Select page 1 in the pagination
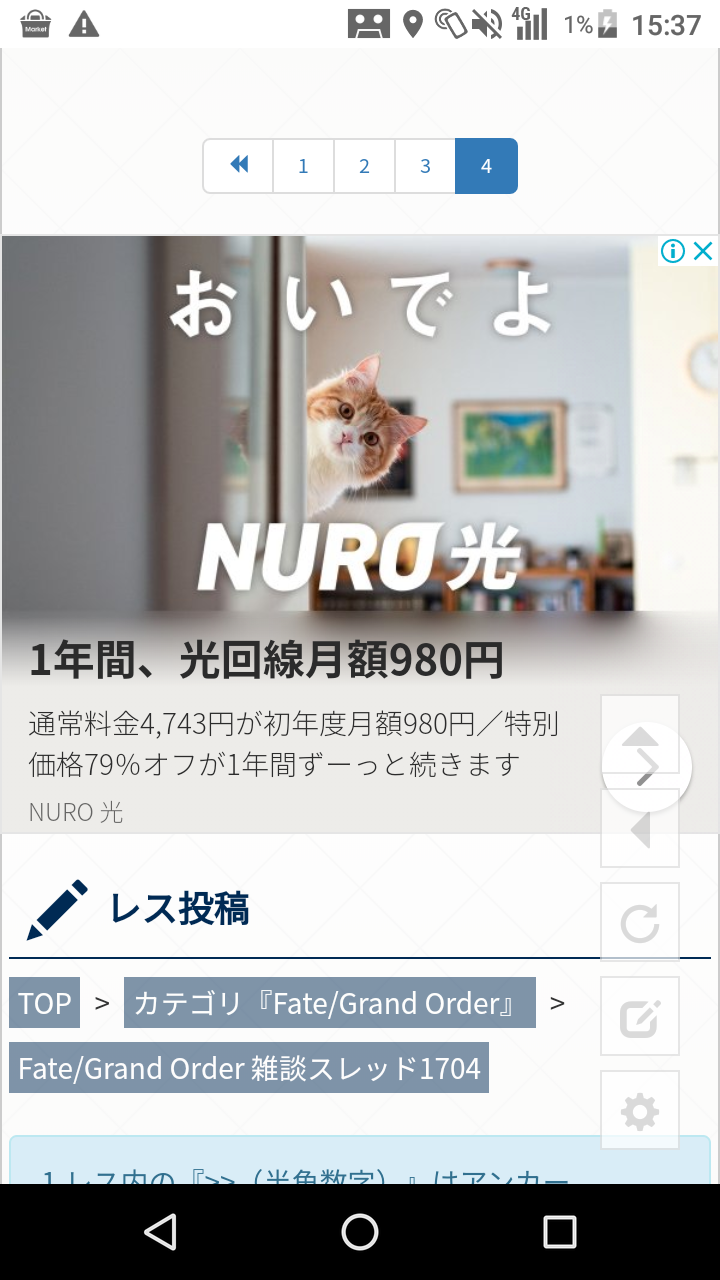This screenshot has height=1280, width=720. point(303,166)
